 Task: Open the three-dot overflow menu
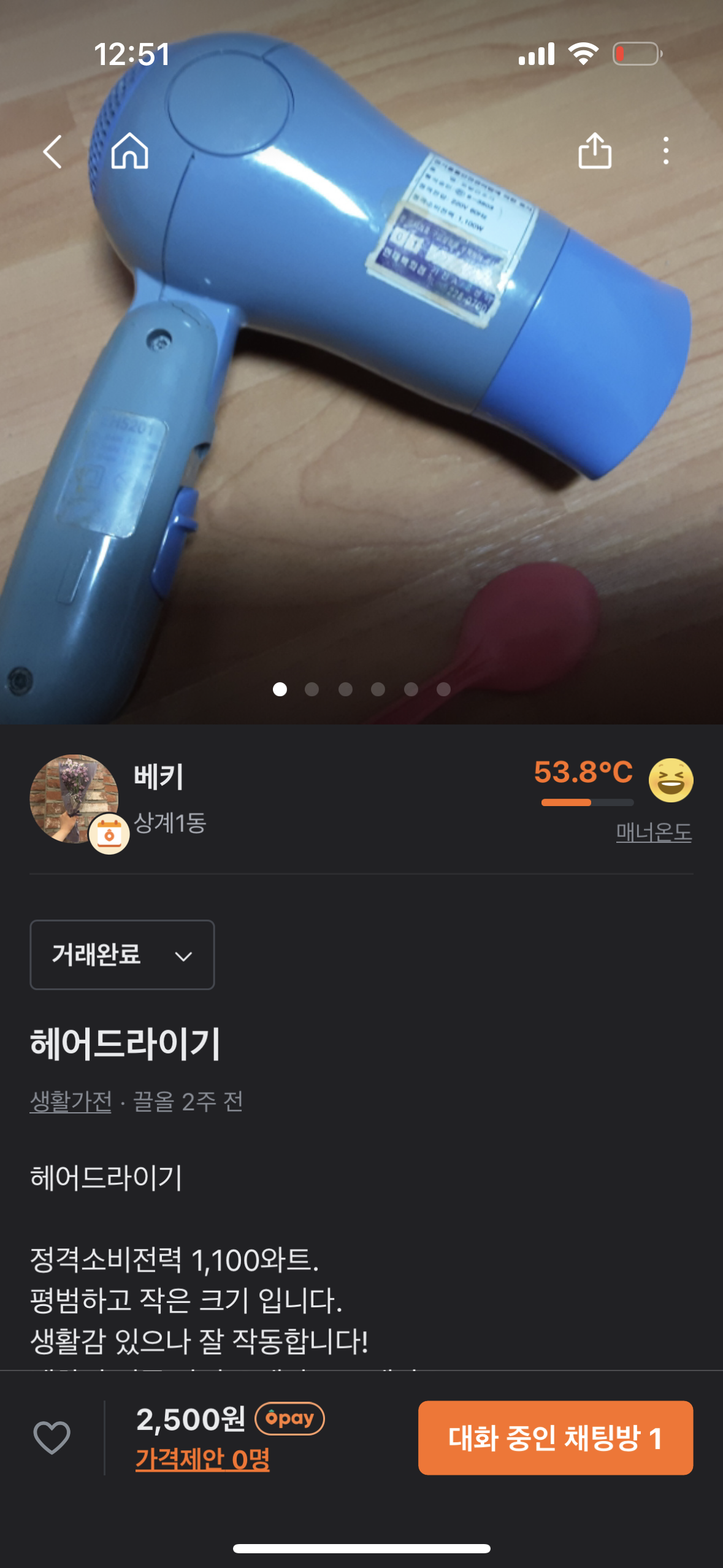[665, 151]
